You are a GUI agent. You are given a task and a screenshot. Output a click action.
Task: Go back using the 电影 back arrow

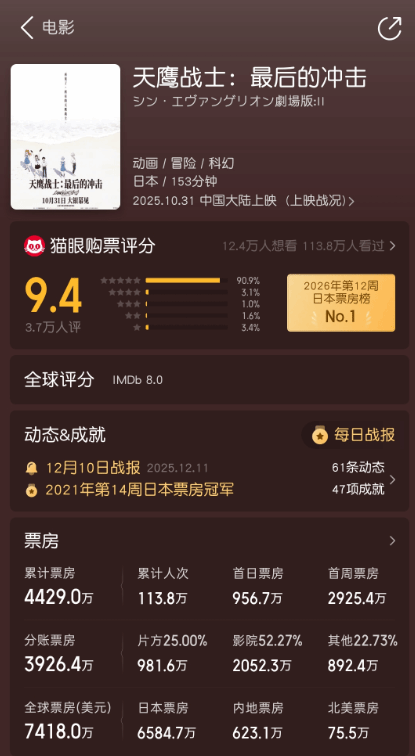pyautogui.click(x=27, y=27)
